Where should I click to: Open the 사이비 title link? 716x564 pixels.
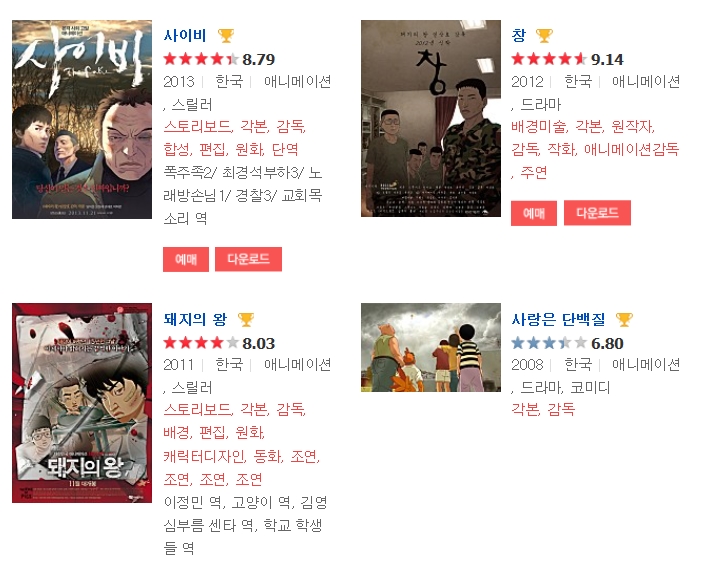[x=184, y=35]
